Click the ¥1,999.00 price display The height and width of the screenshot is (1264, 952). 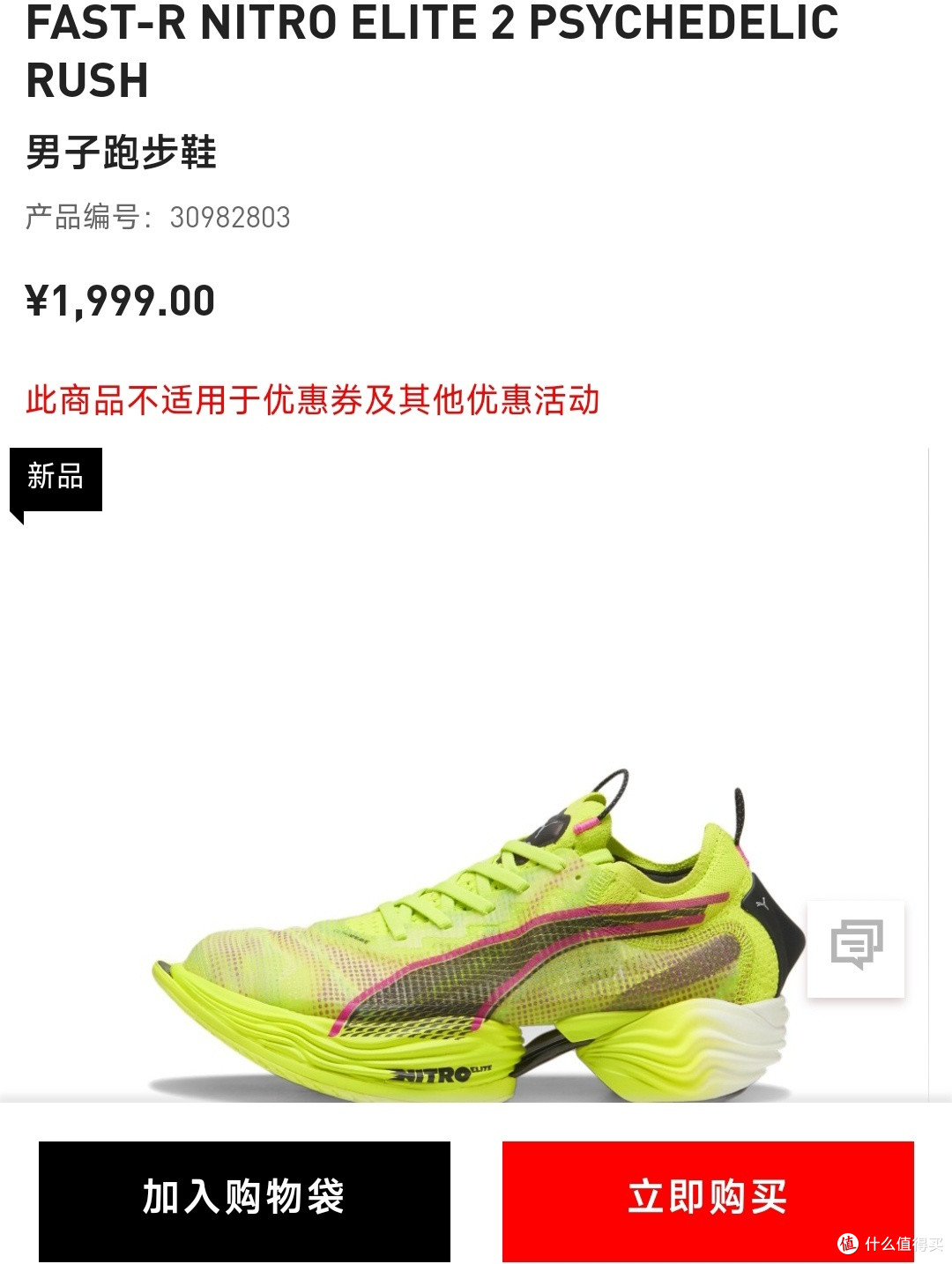pos(119,301)
